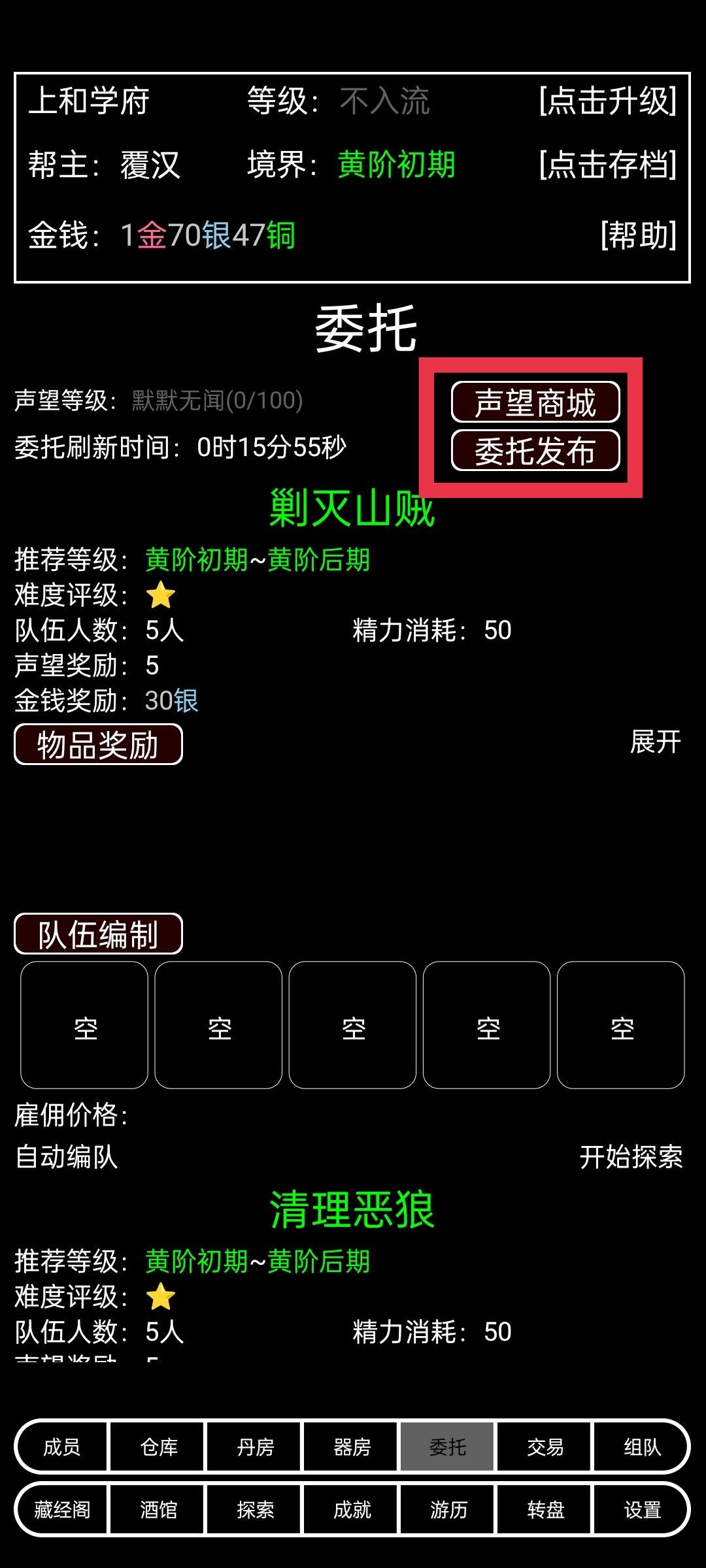Screen dimensions: 706x1568
Task: 打开酒馆页面
Action: (158, 1511)
